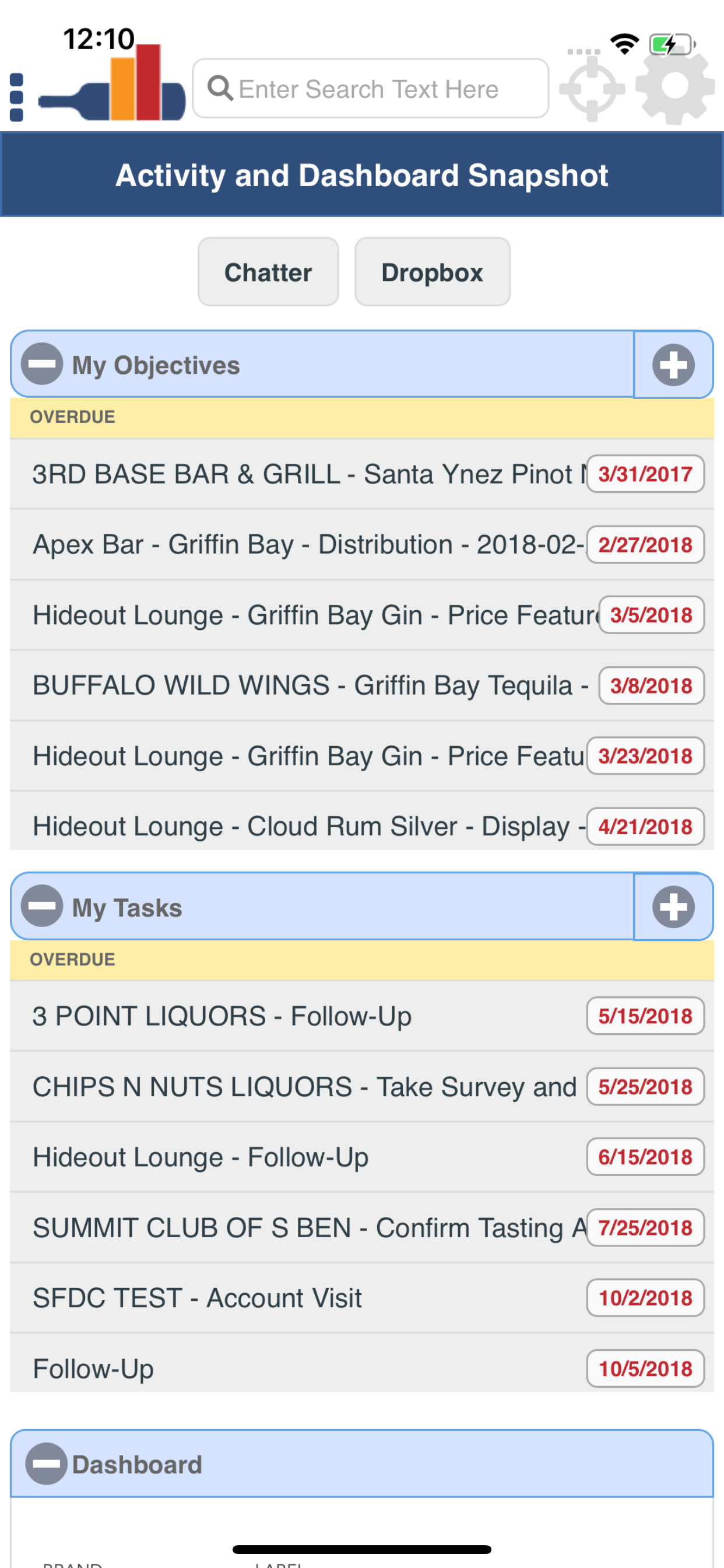Image resolution: width=724 pixels, height=1568 pixels.
Task: Add a new task with plus button
Action: point(673,907)
